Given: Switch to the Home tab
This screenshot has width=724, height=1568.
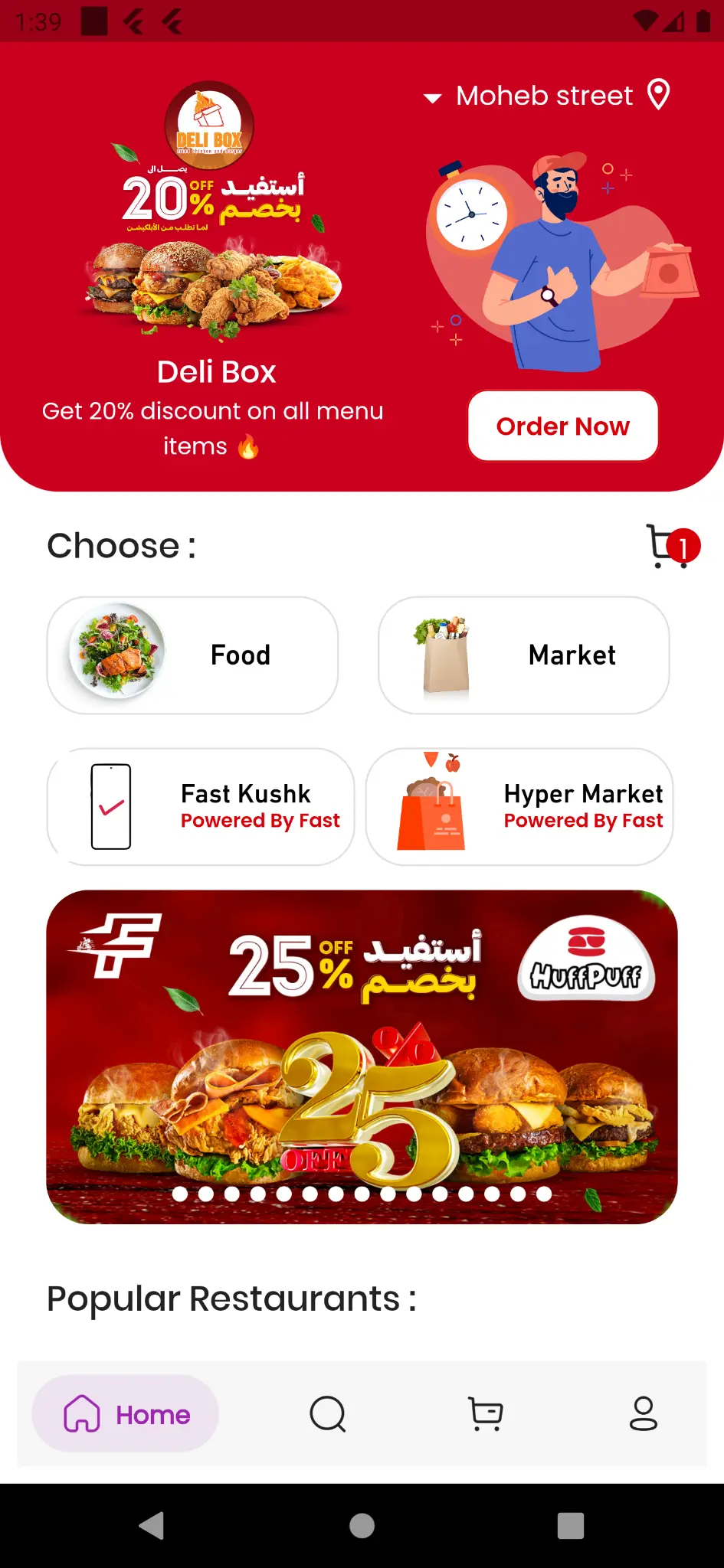Looking at the screenshot, I should click(x=125, y=1414).
